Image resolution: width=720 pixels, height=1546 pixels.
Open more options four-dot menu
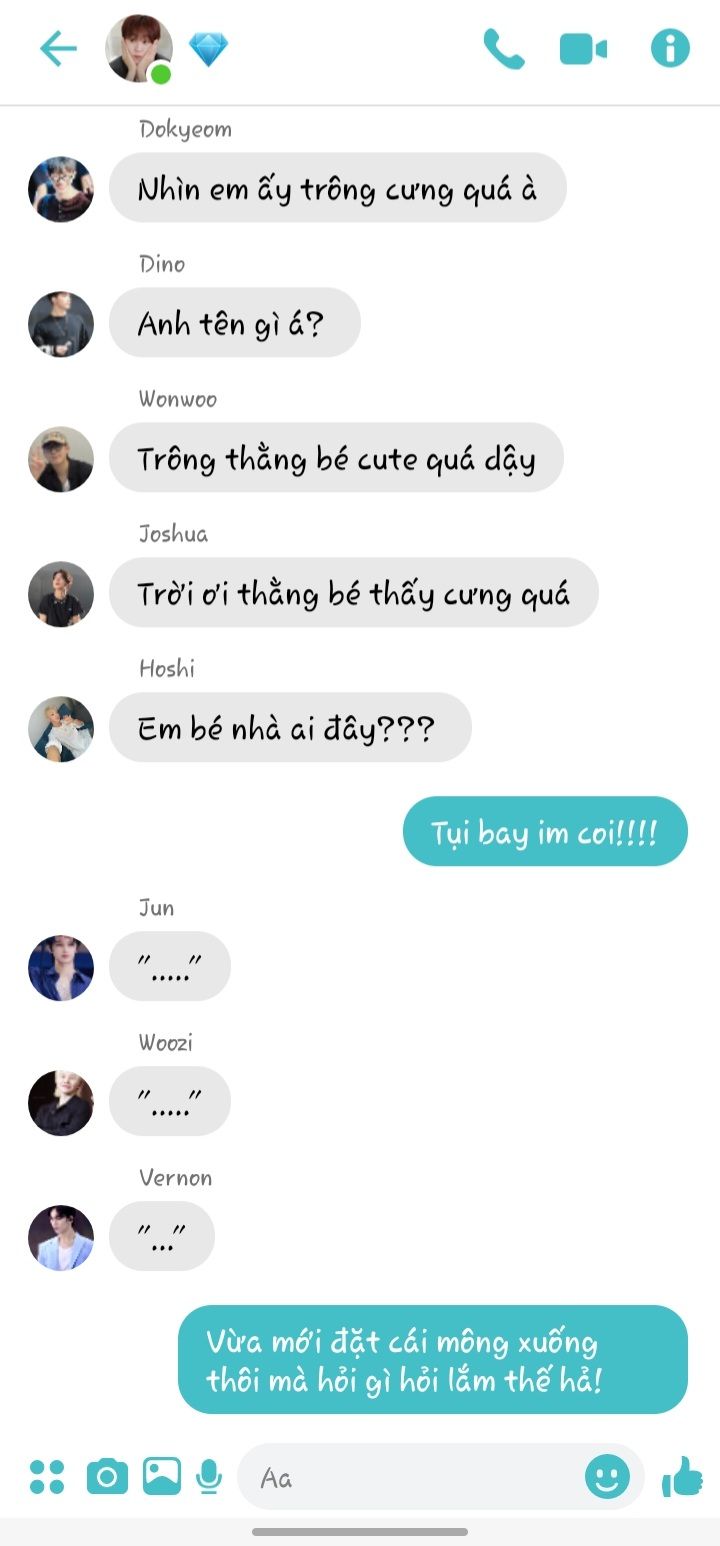47,1476
